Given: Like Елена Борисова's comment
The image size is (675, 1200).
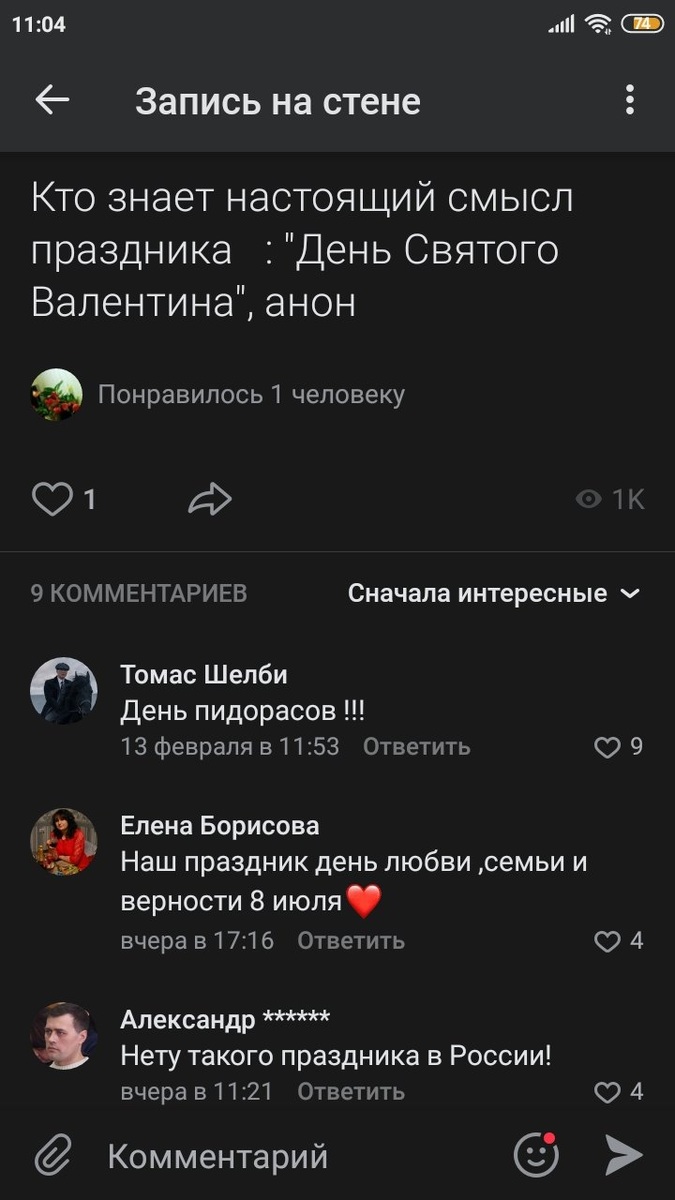Looking at the screenshot, I should point(608,941).
